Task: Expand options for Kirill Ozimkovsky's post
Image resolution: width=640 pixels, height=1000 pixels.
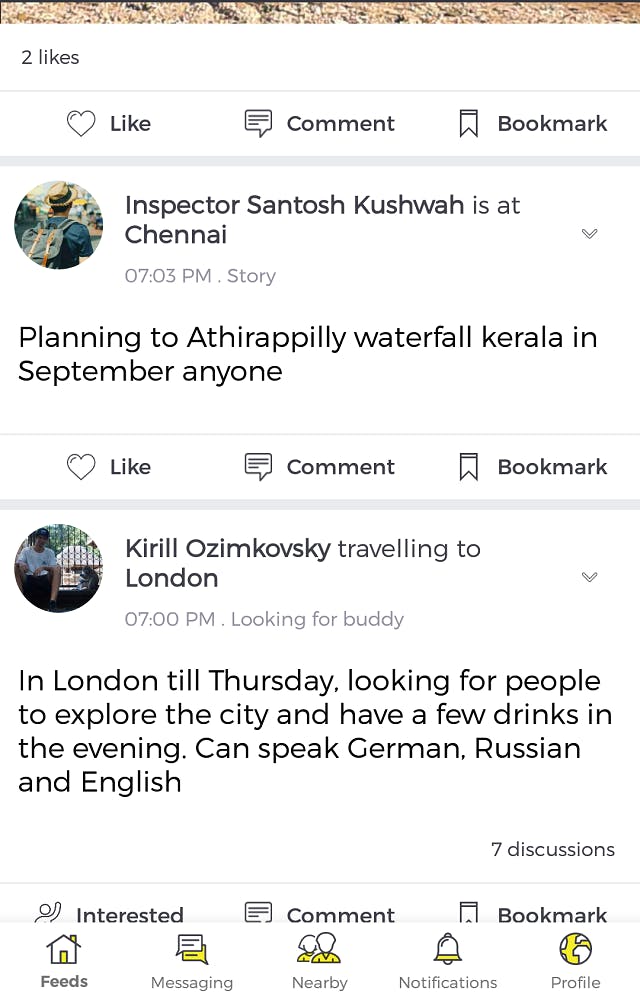Action: pos(589,577)
